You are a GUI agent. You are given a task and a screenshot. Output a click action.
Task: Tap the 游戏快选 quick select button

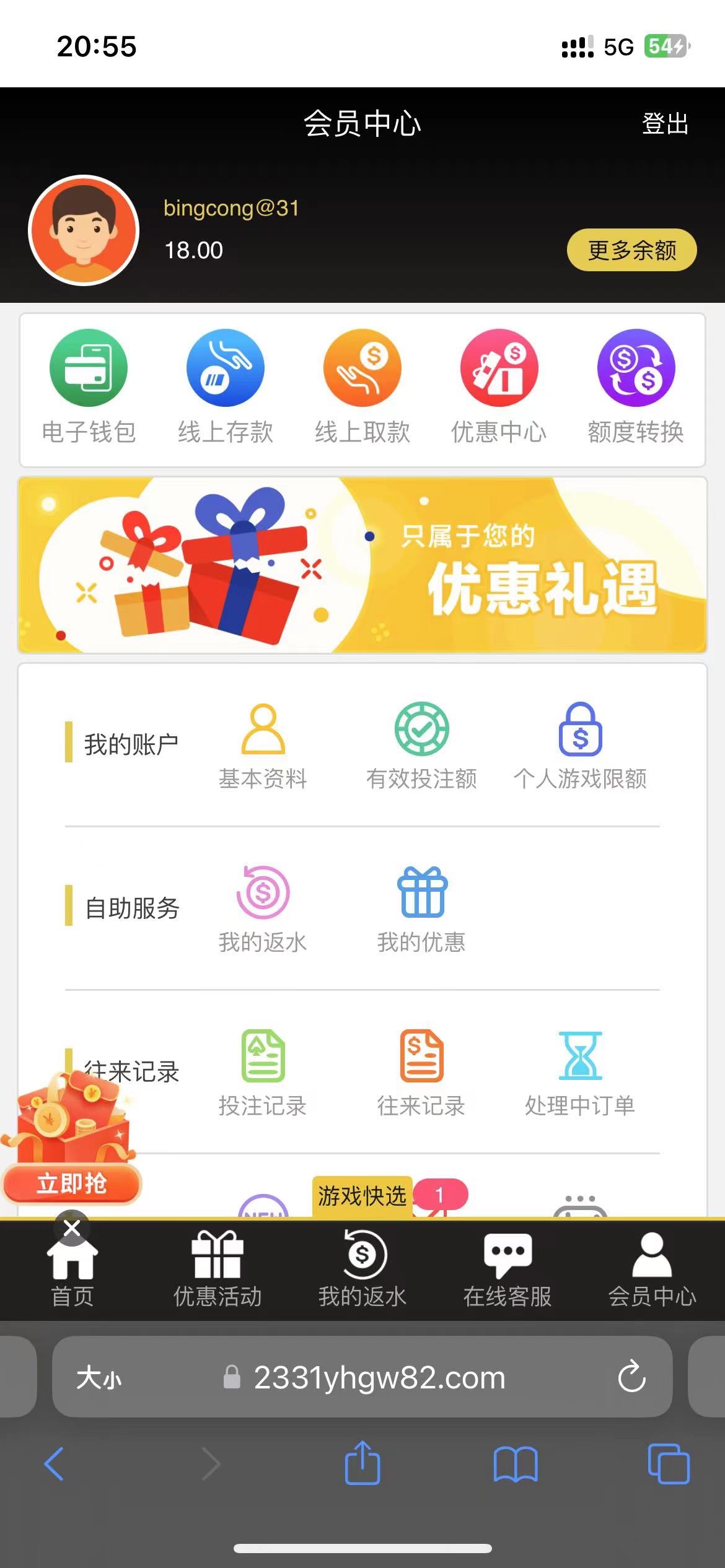[x=362, y=1196]
